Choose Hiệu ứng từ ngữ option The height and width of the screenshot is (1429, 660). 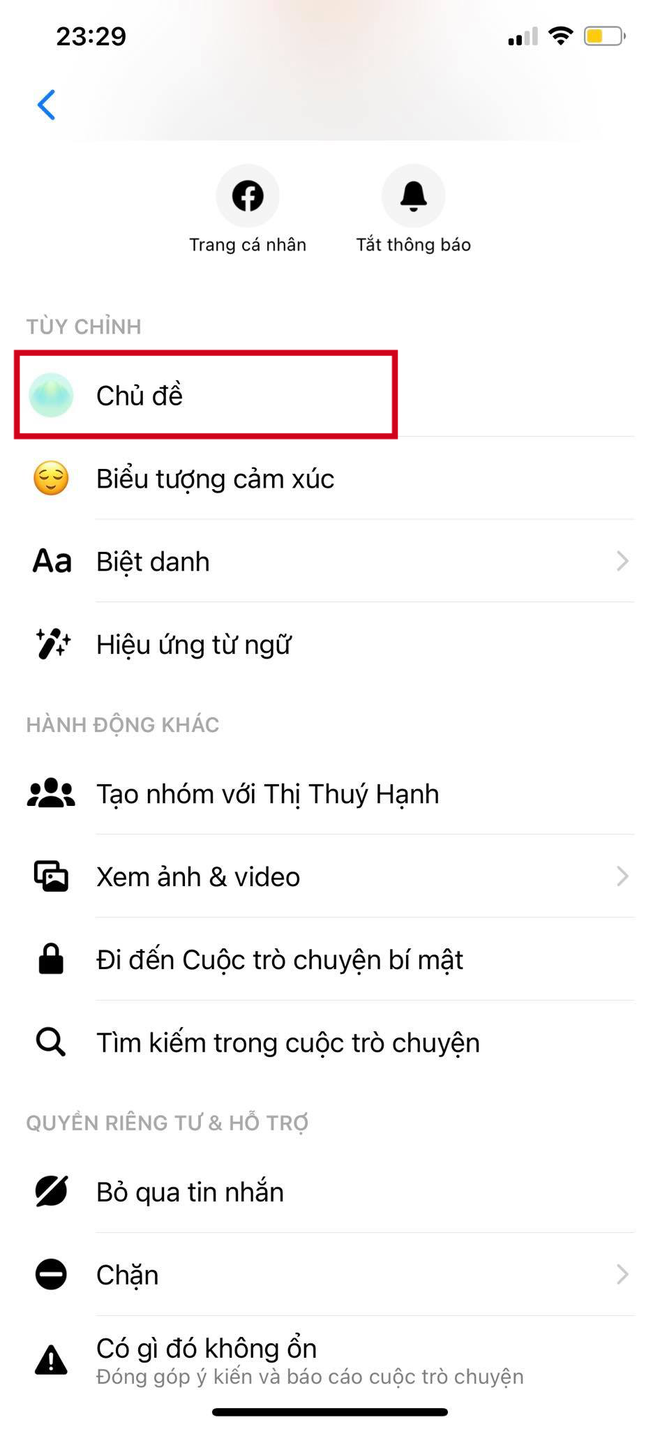coord(193,645)
